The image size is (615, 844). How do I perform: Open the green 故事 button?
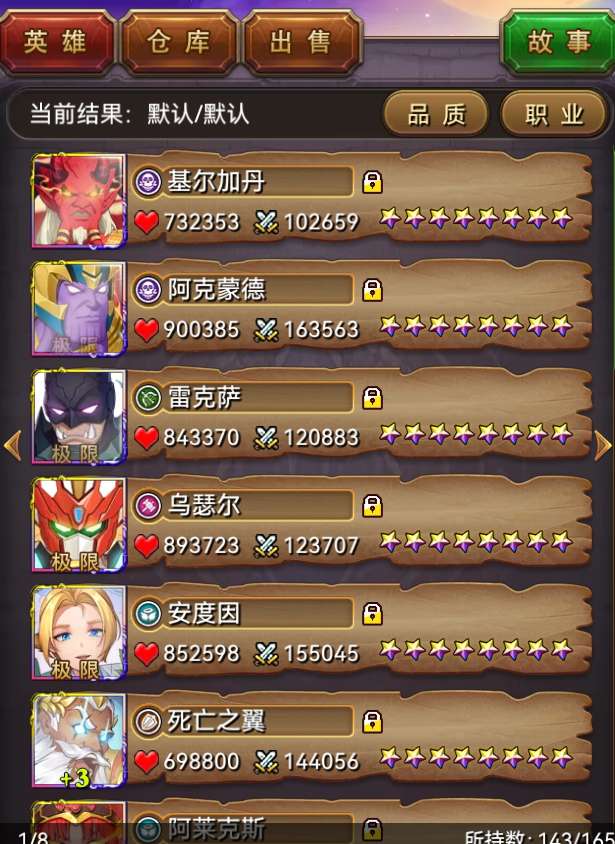[x=558, y=42]
